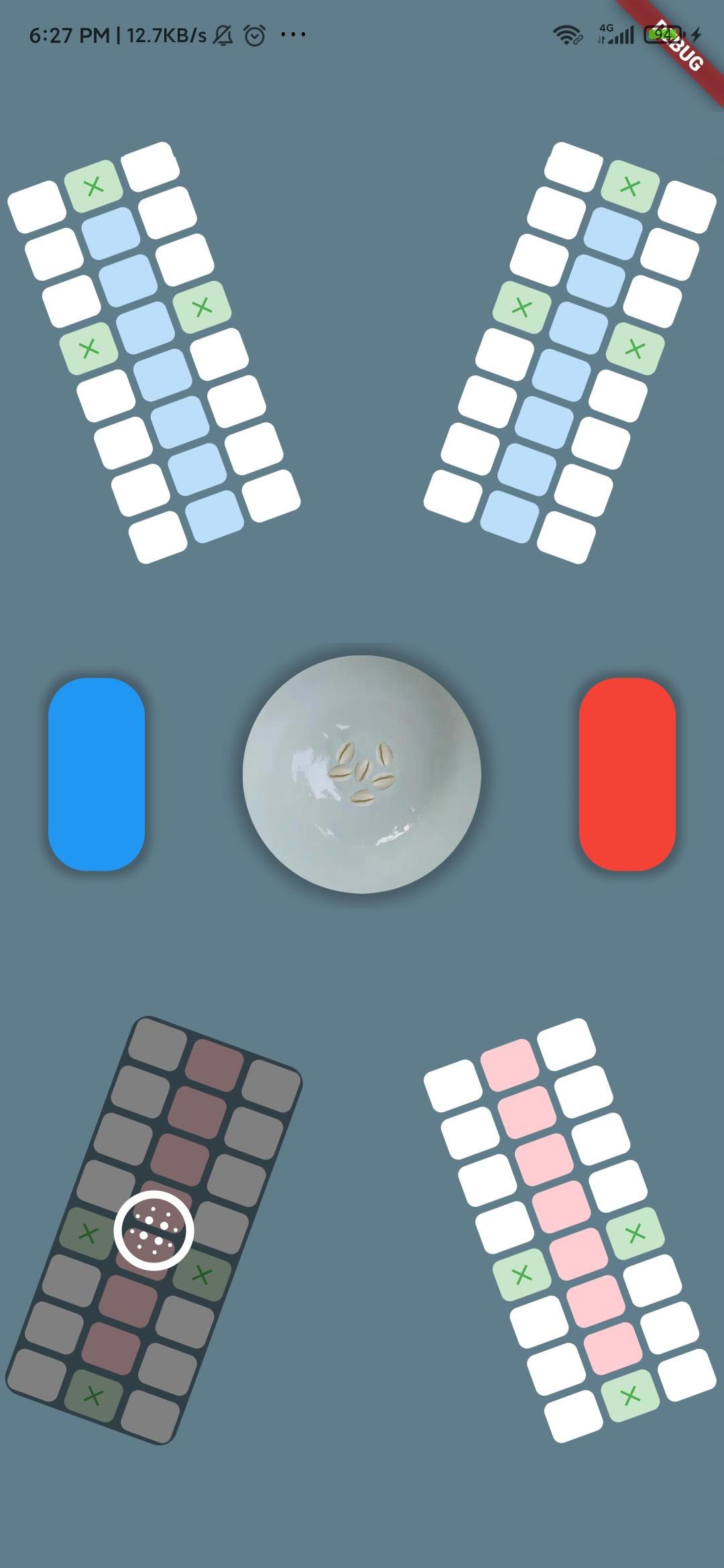Screen dimensions: 724x1568
Task: Select the circled game token on dark board
Action: click(x=154, y=1230)
